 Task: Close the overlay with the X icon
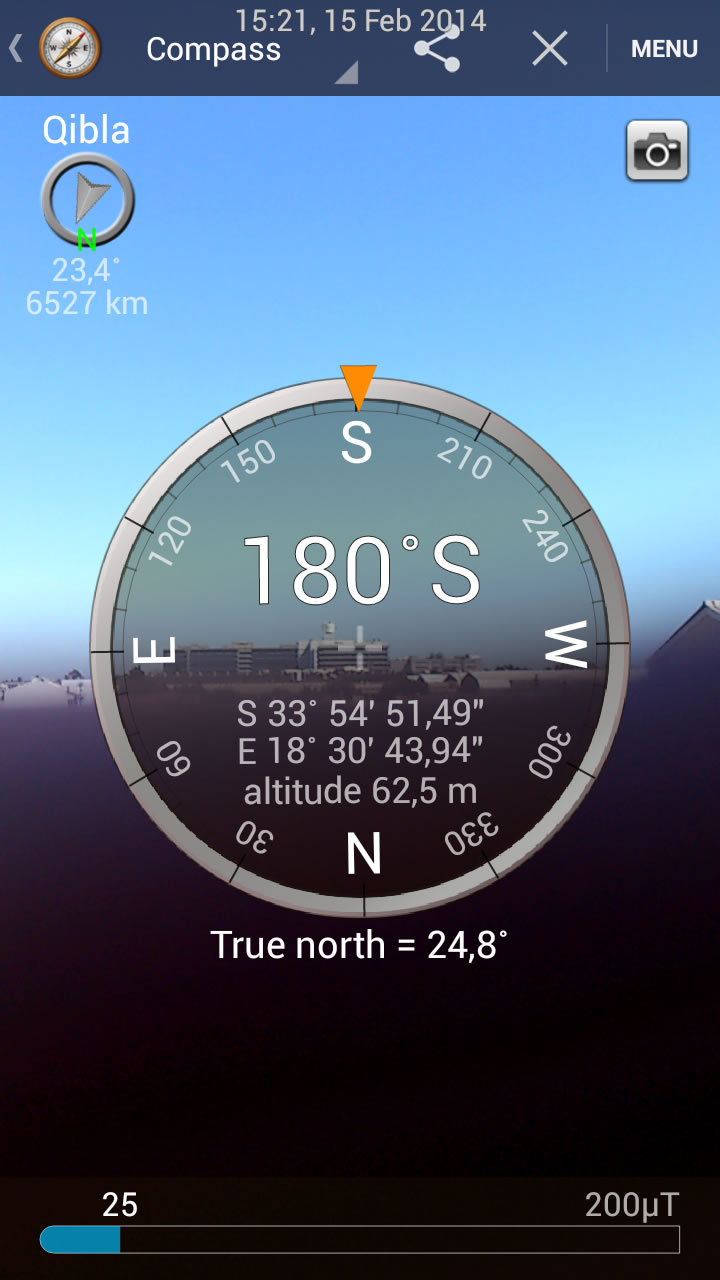550,48
